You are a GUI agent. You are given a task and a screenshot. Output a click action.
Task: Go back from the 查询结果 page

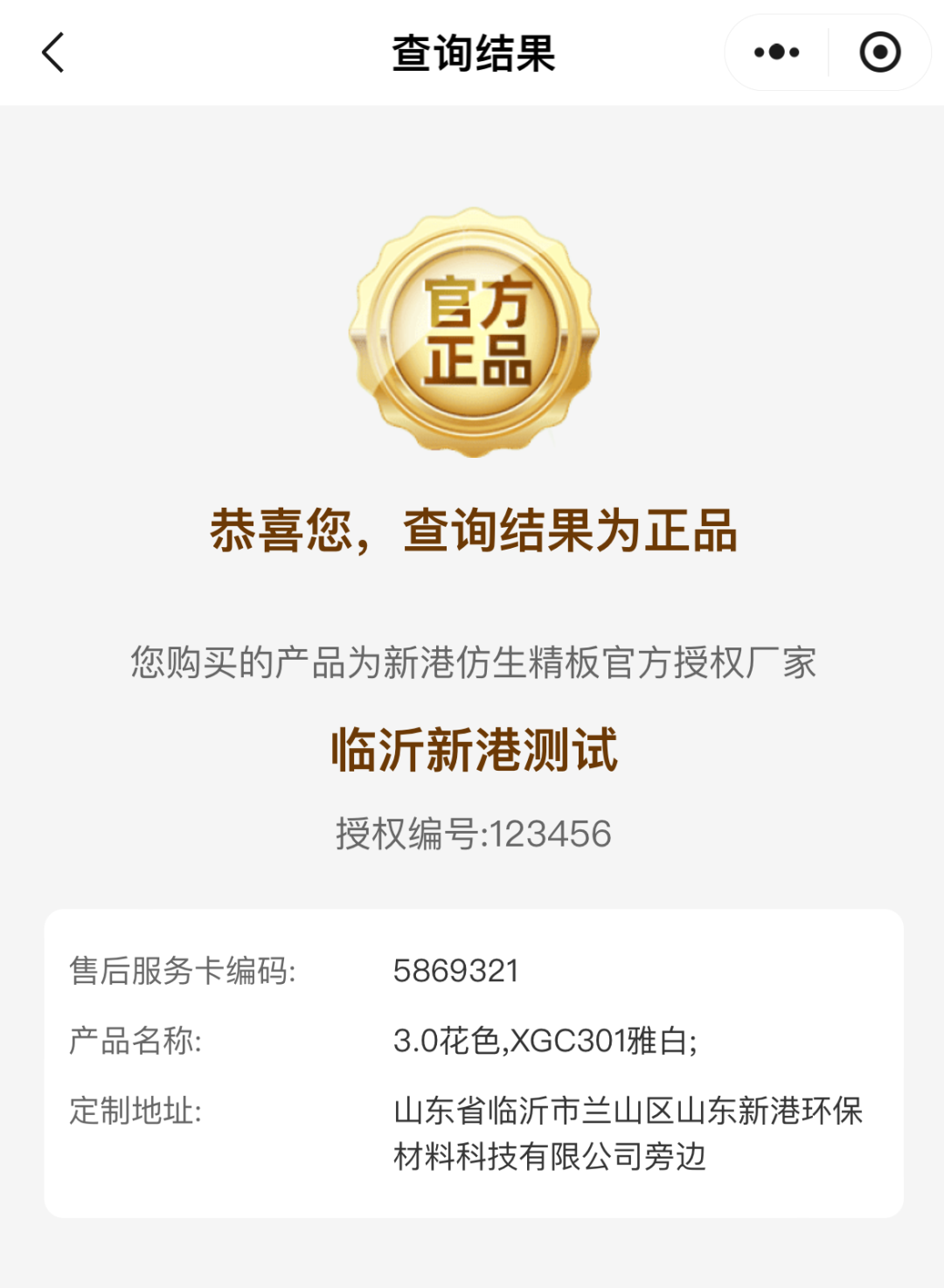tap(54, 52)
